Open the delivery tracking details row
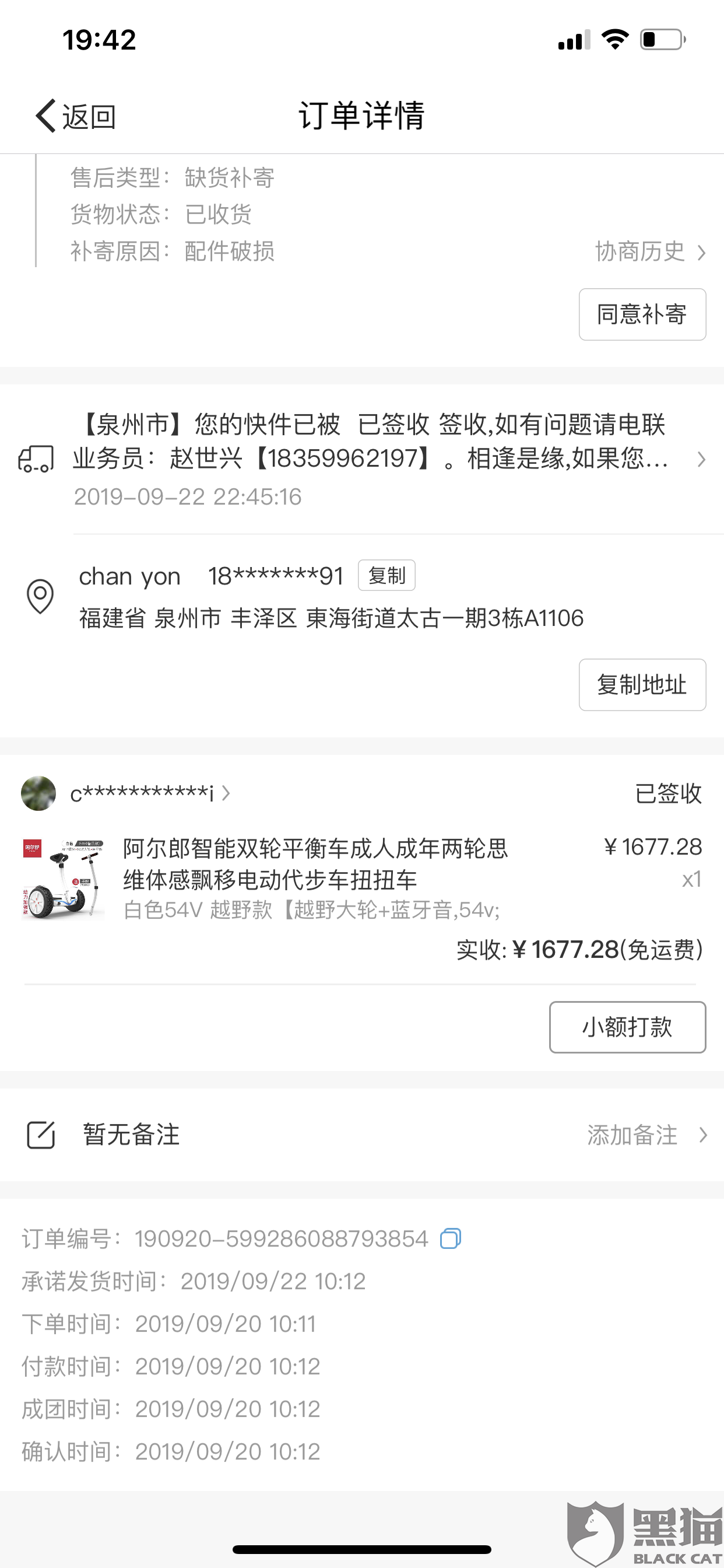Viewport: 724px width, 1568px height. click(x=371, y=460)
